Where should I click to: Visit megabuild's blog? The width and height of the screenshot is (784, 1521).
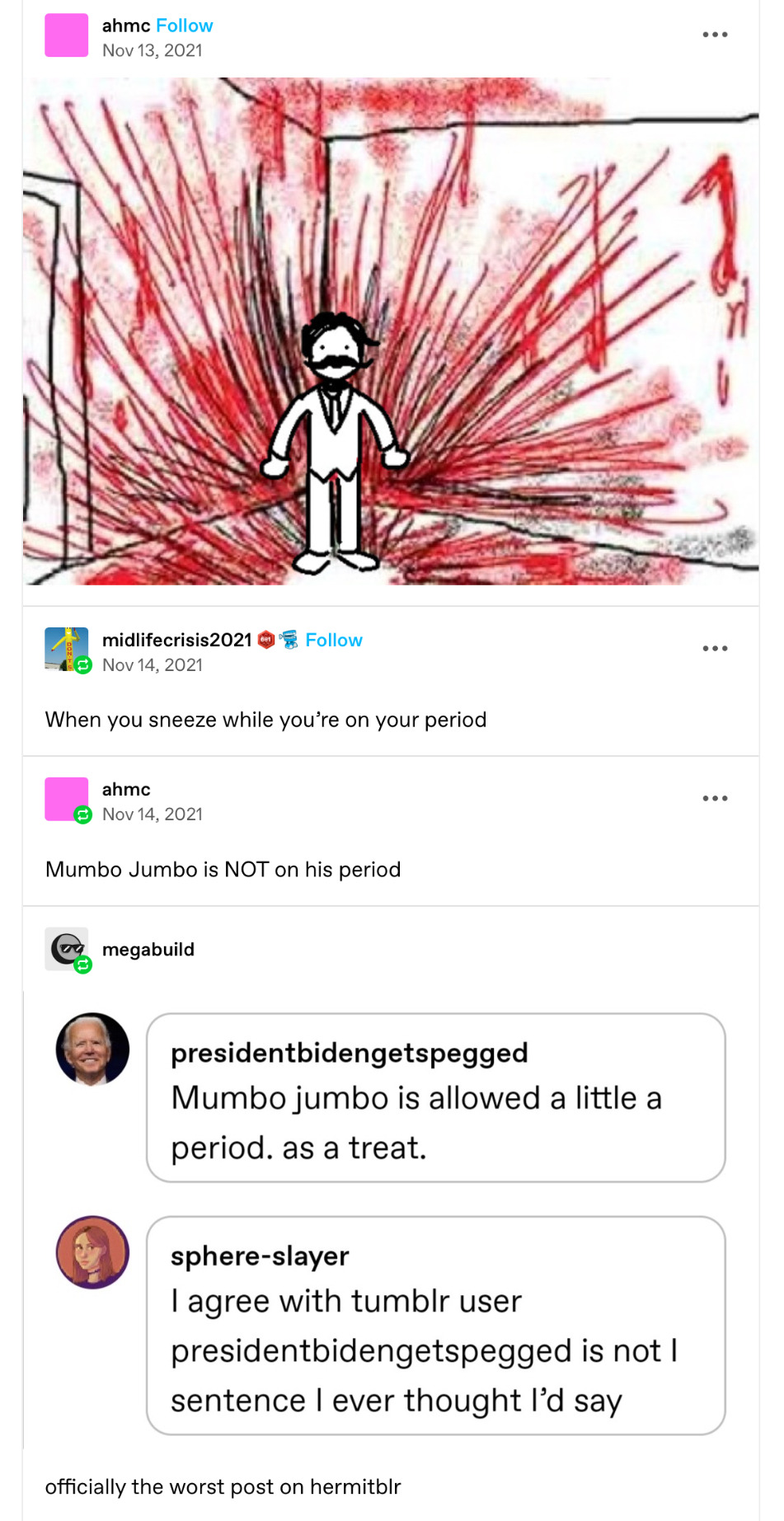[148, 950]
